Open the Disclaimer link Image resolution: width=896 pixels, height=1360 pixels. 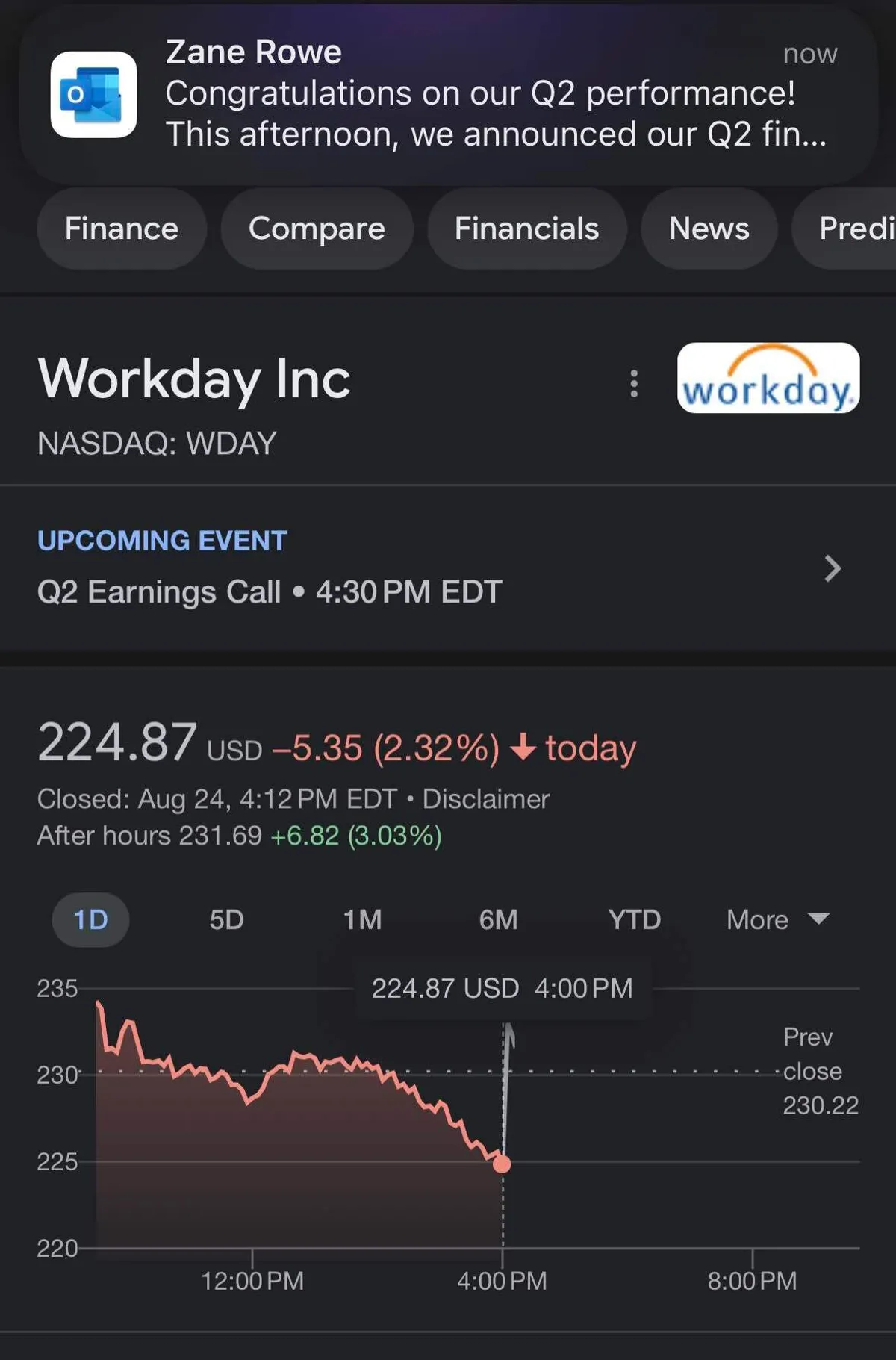(486, 799)
